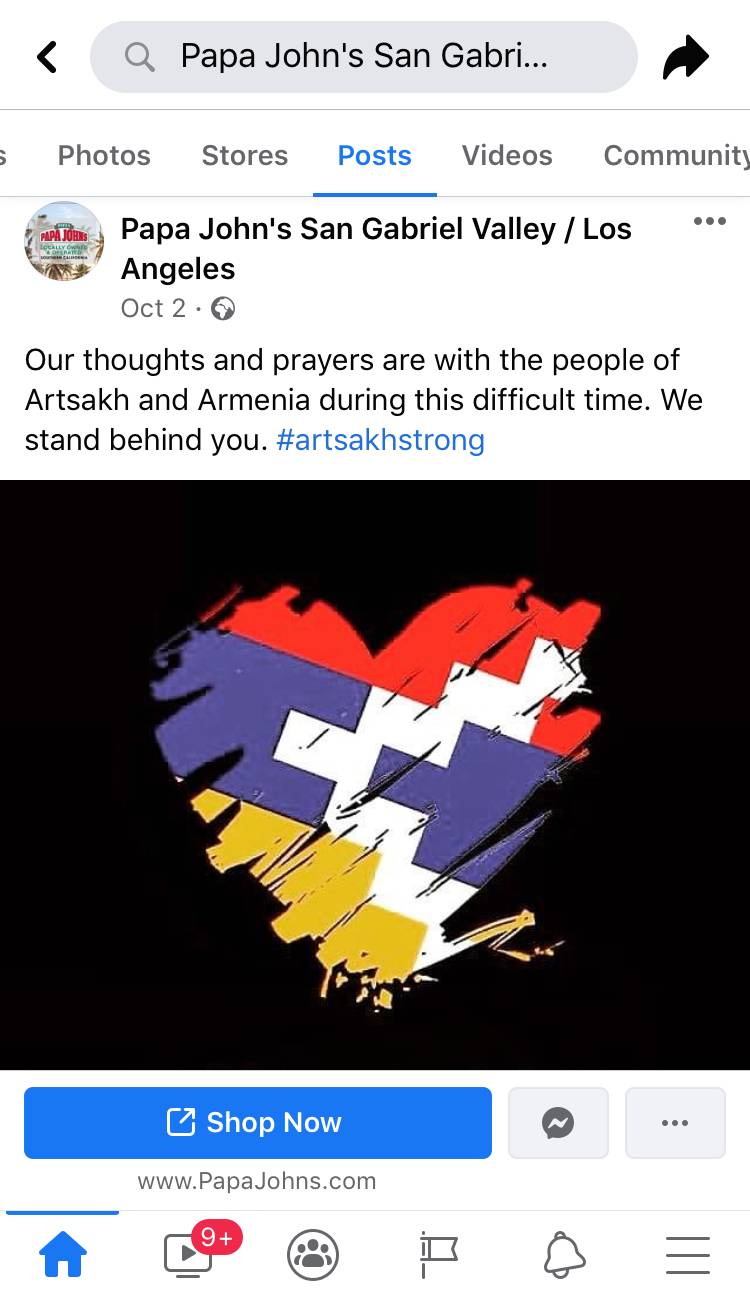Screen dimensions: 750x1299
Task: Tap the Shop Now button
Action: (258, 1123)
